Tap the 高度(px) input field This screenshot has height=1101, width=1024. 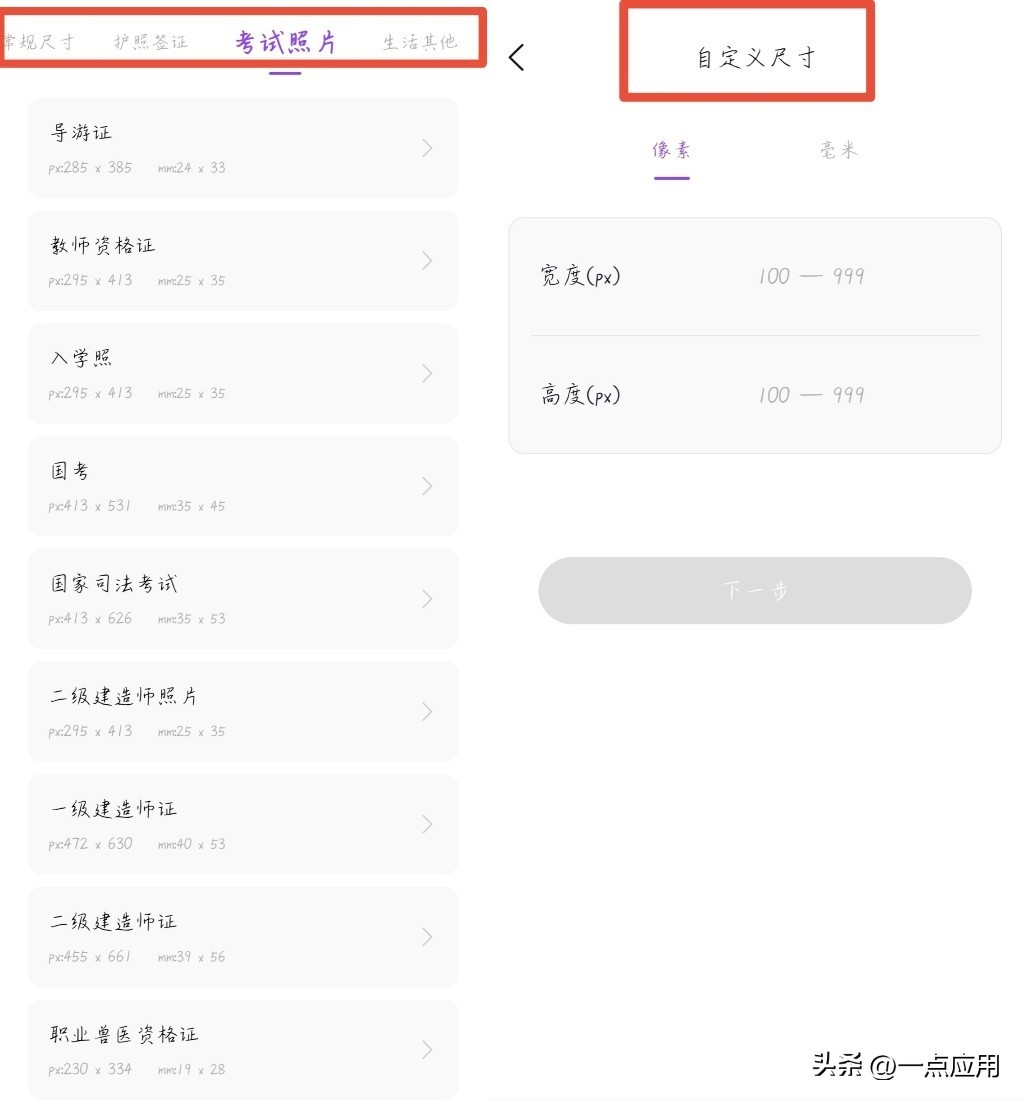(811, 395)
